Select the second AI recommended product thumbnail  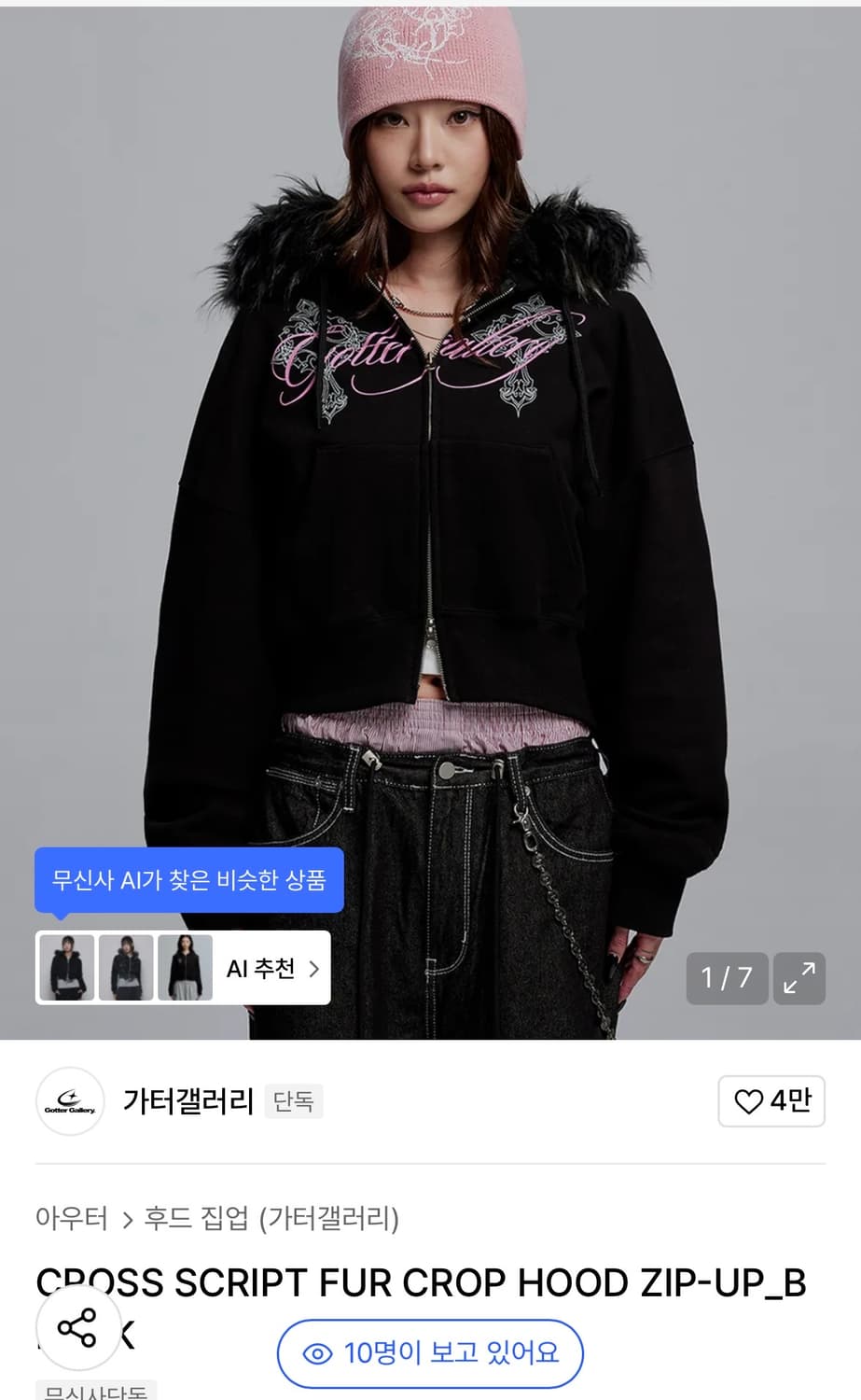126,968
